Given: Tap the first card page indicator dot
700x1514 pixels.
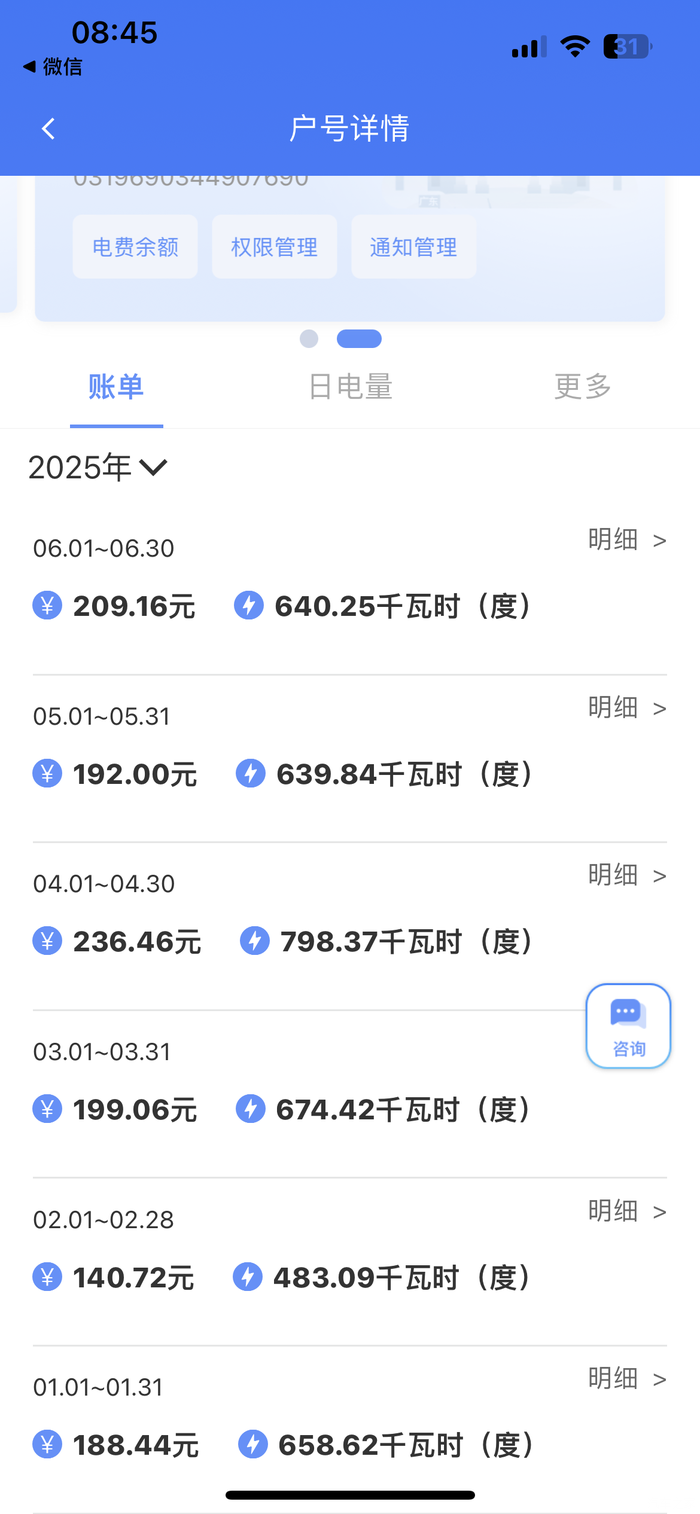Looking at the screenshot, I should (x=309, y=339).
